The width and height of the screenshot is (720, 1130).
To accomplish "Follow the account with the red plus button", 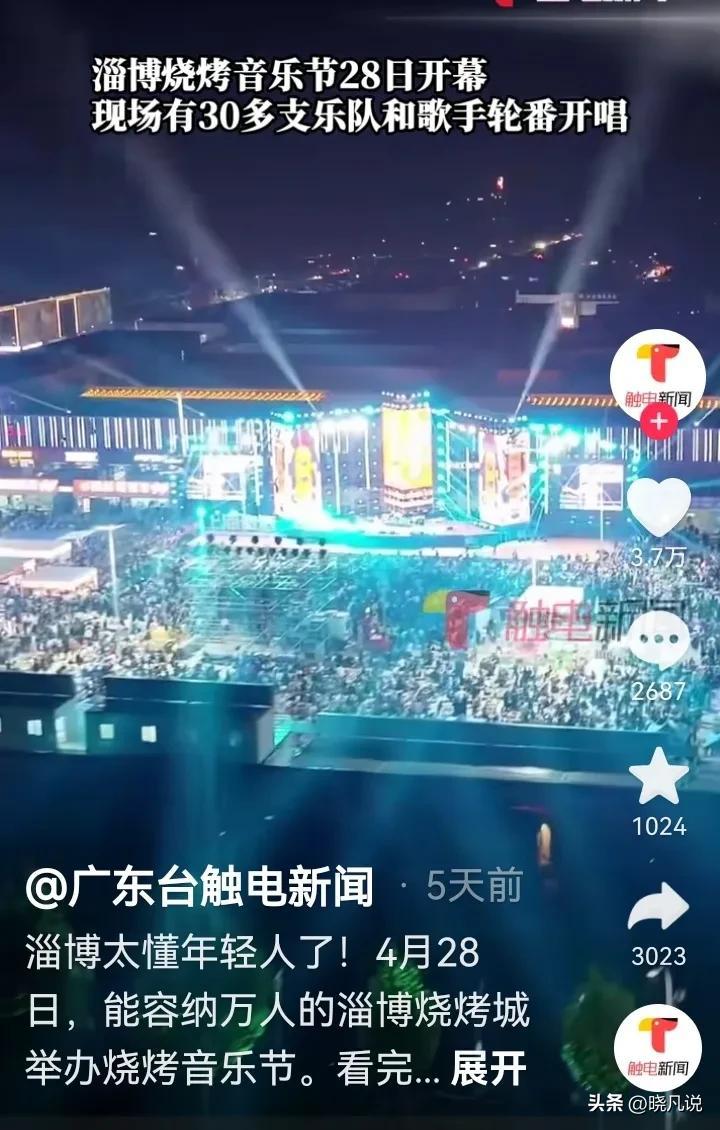I will [657, 424].
